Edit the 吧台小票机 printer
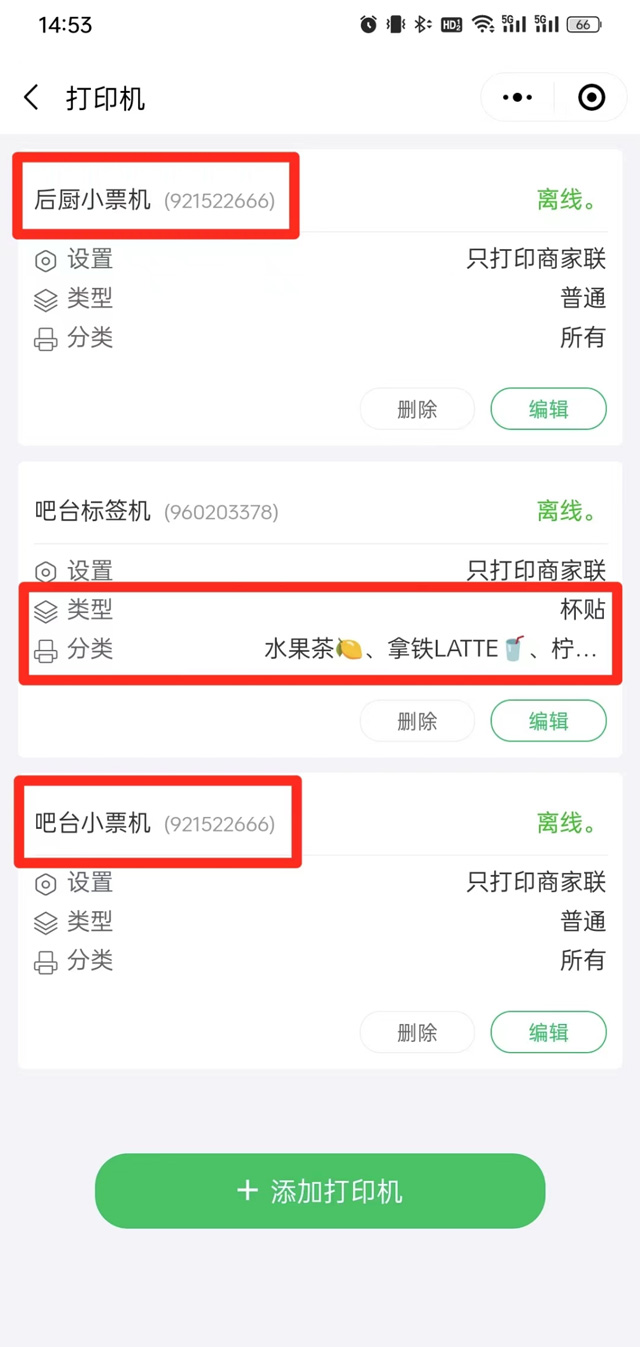Viewport: 640px width, 1347px height. (548, 1033)
